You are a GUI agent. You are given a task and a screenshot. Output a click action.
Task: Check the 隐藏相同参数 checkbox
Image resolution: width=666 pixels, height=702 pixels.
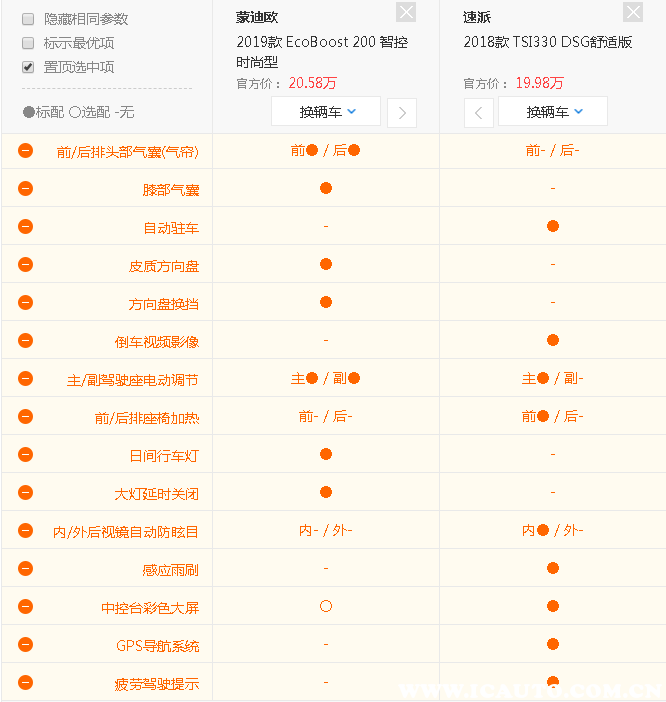pyautogui.click(x=28, y=19)
